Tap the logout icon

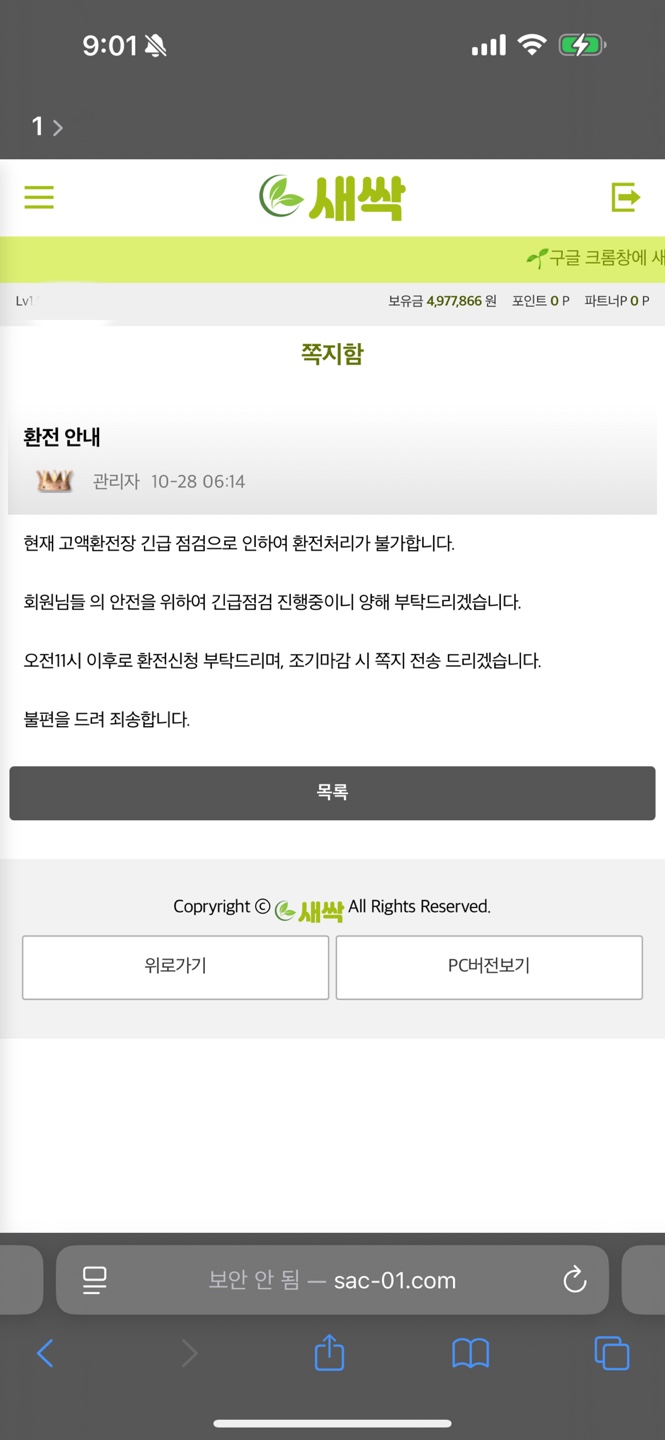point(625,197)
